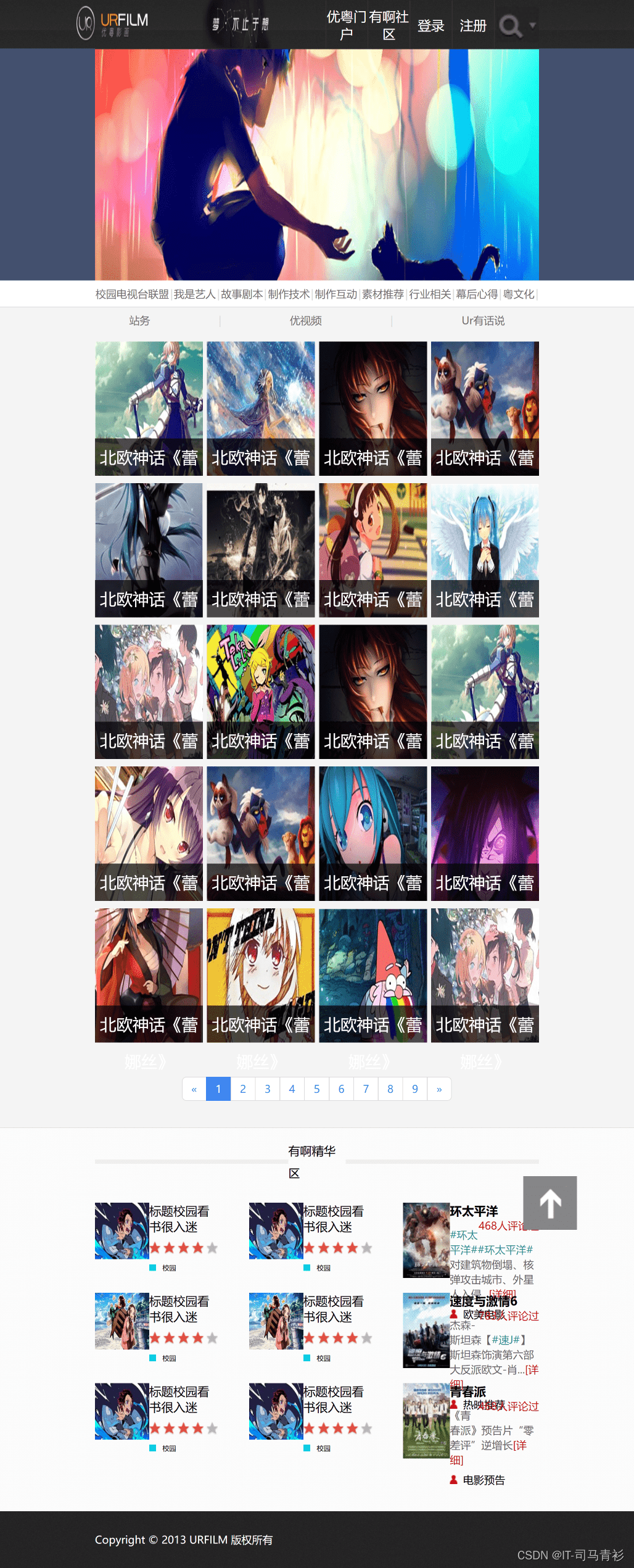Open the 速度与激情6 movie entry

(x=484, y=1301)
